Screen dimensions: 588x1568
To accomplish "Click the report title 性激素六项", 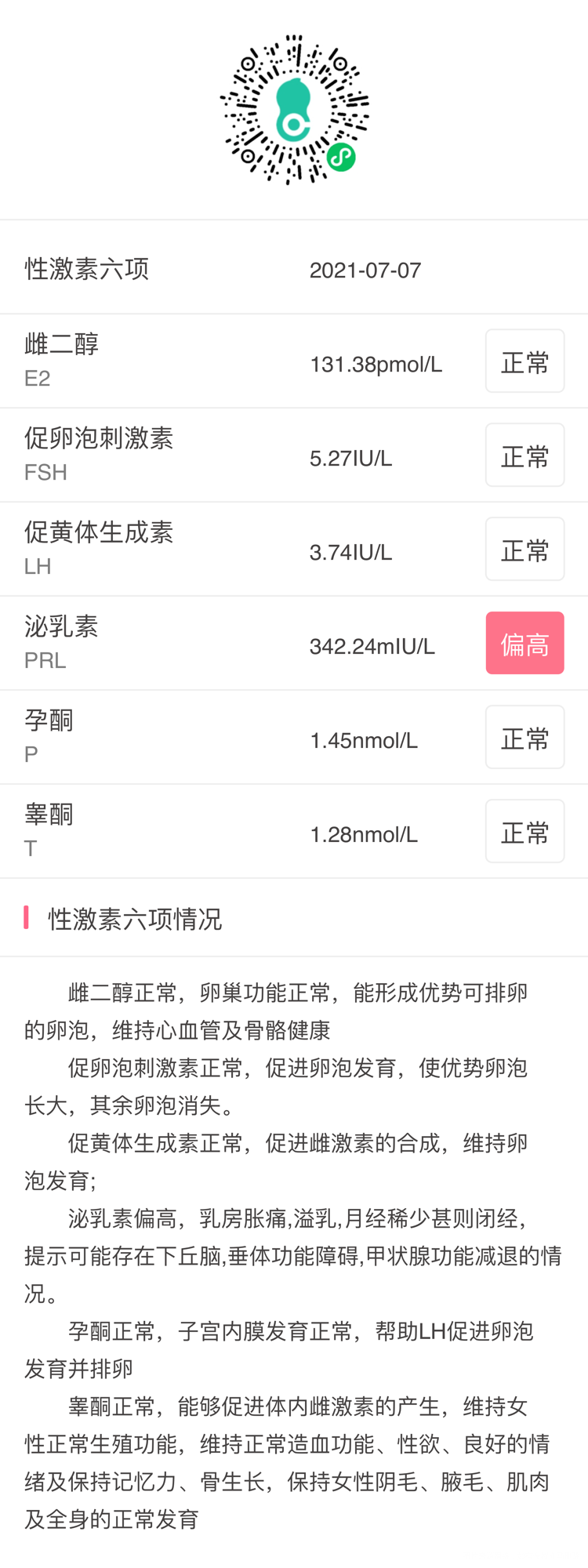I will 86,269.
